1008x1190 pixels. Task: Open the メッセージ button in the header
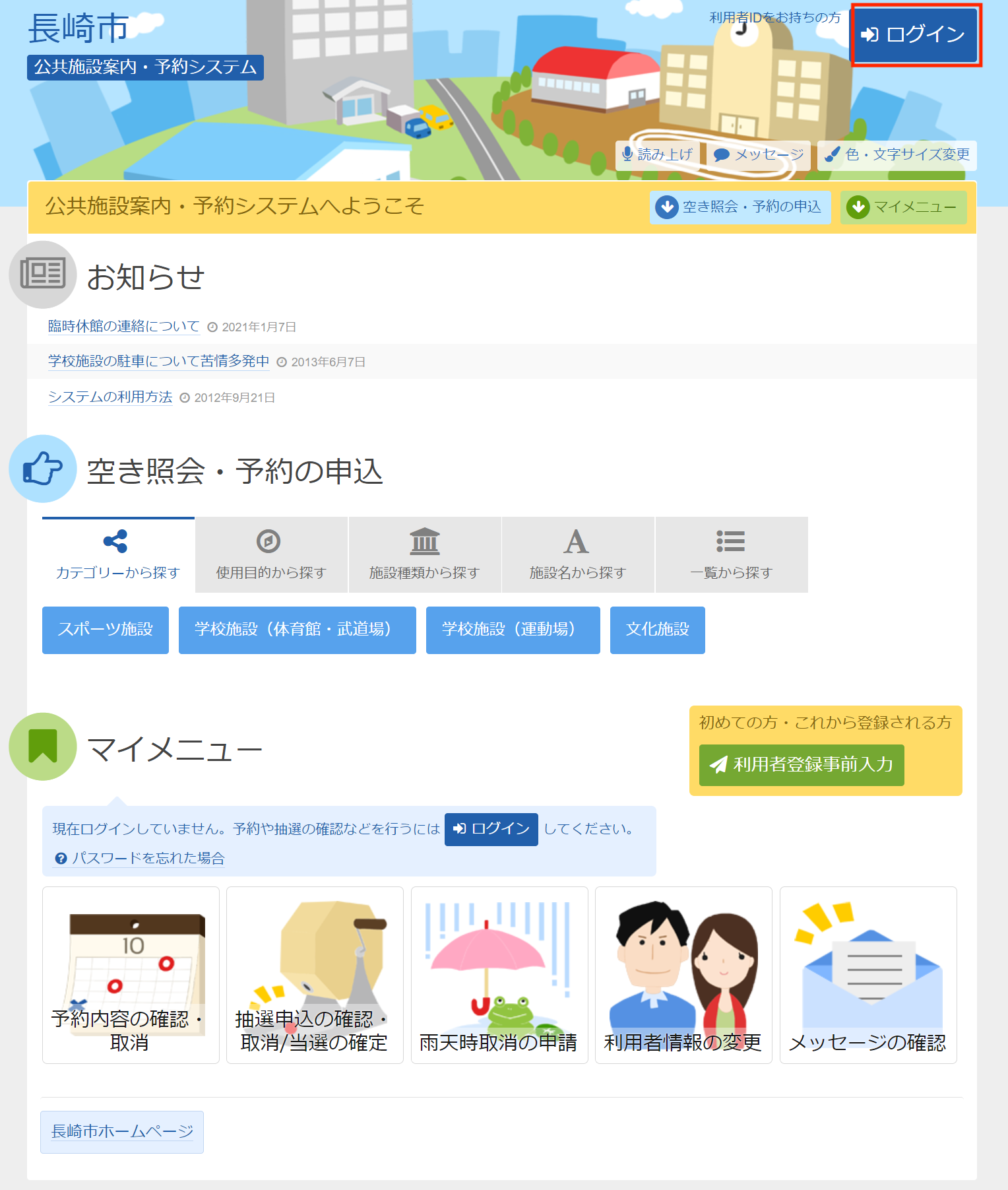pos(759,155)
